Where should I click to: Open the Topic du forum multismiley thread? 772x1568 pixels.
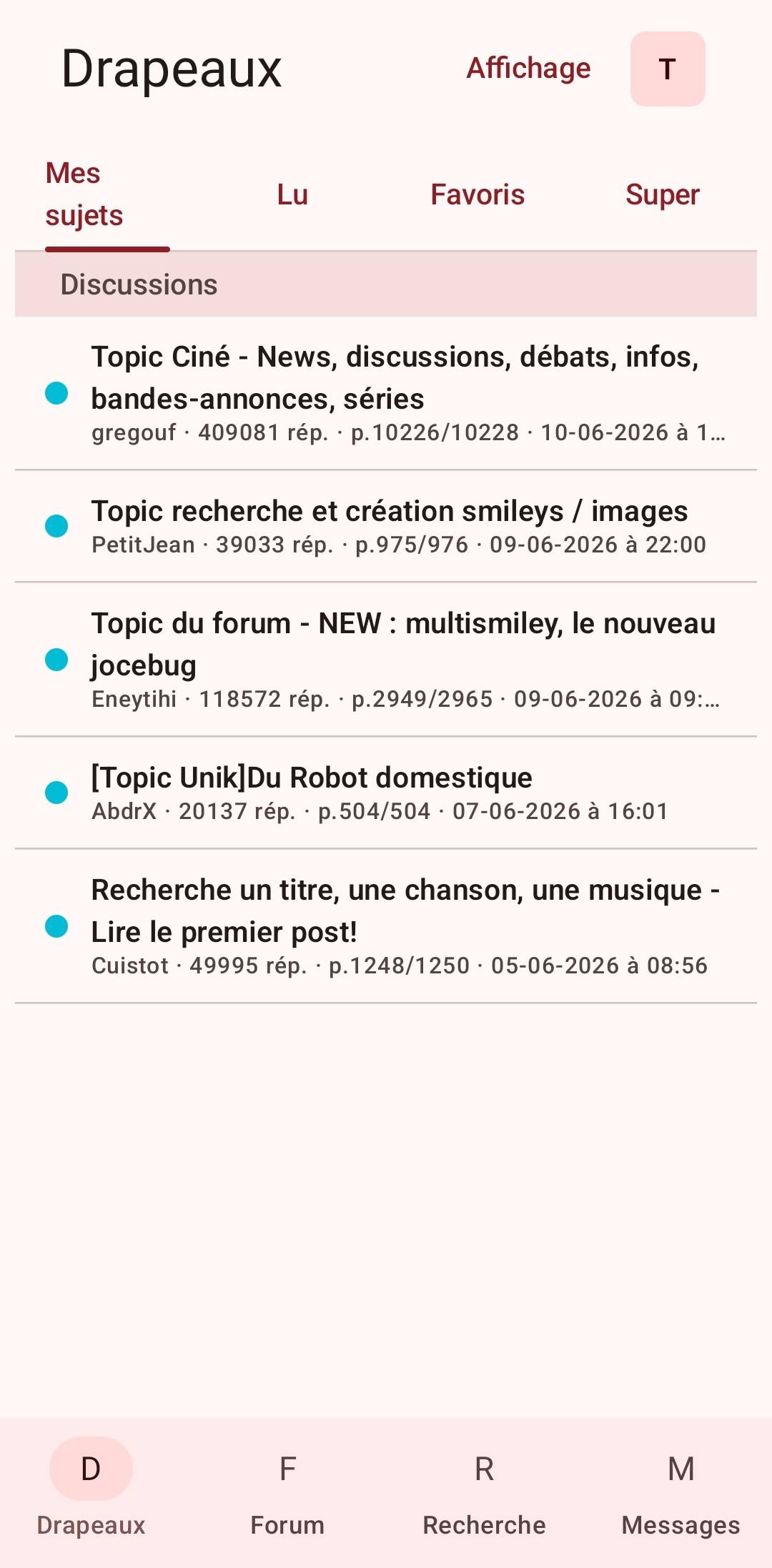[x=386, y=660]
